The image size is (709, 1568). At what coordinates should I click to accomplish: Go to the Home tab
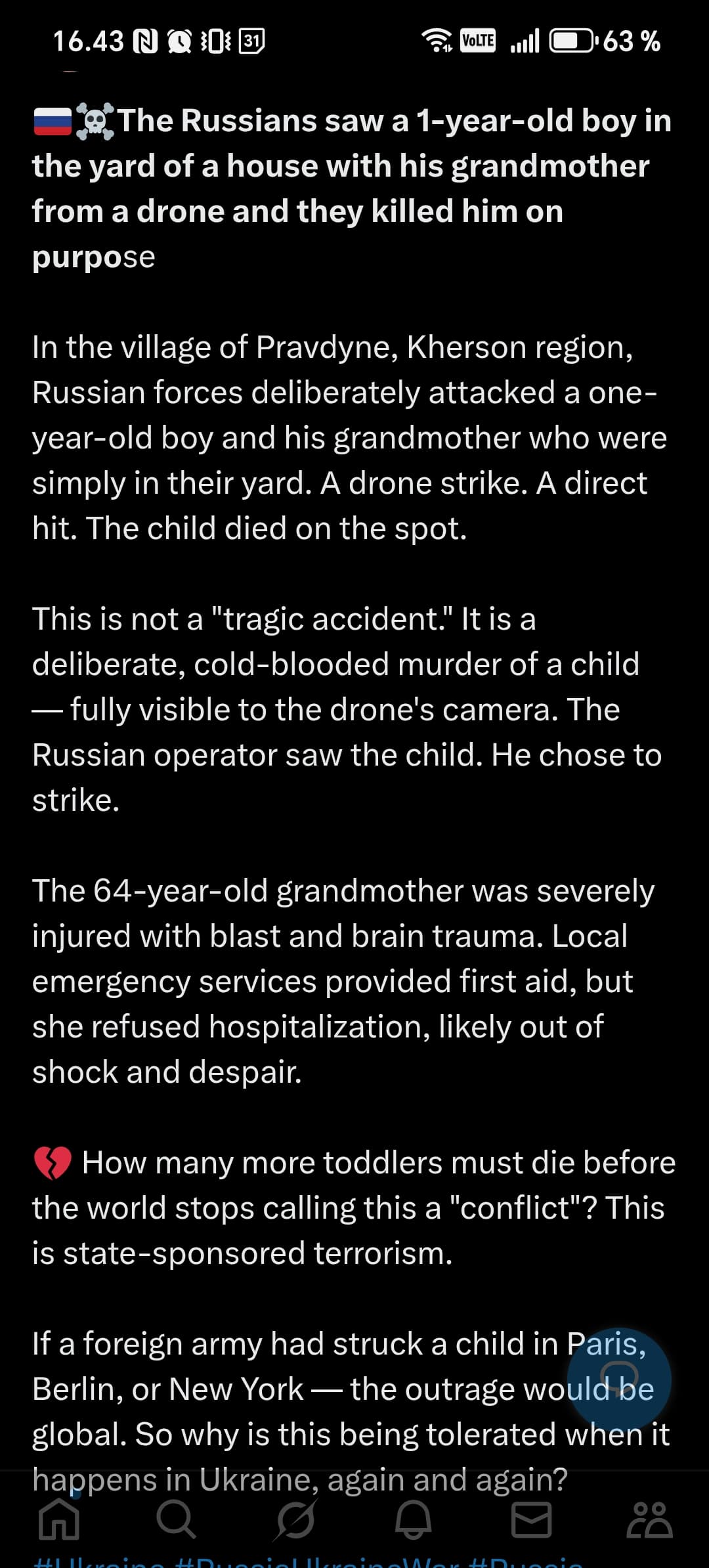[59, 1519]
